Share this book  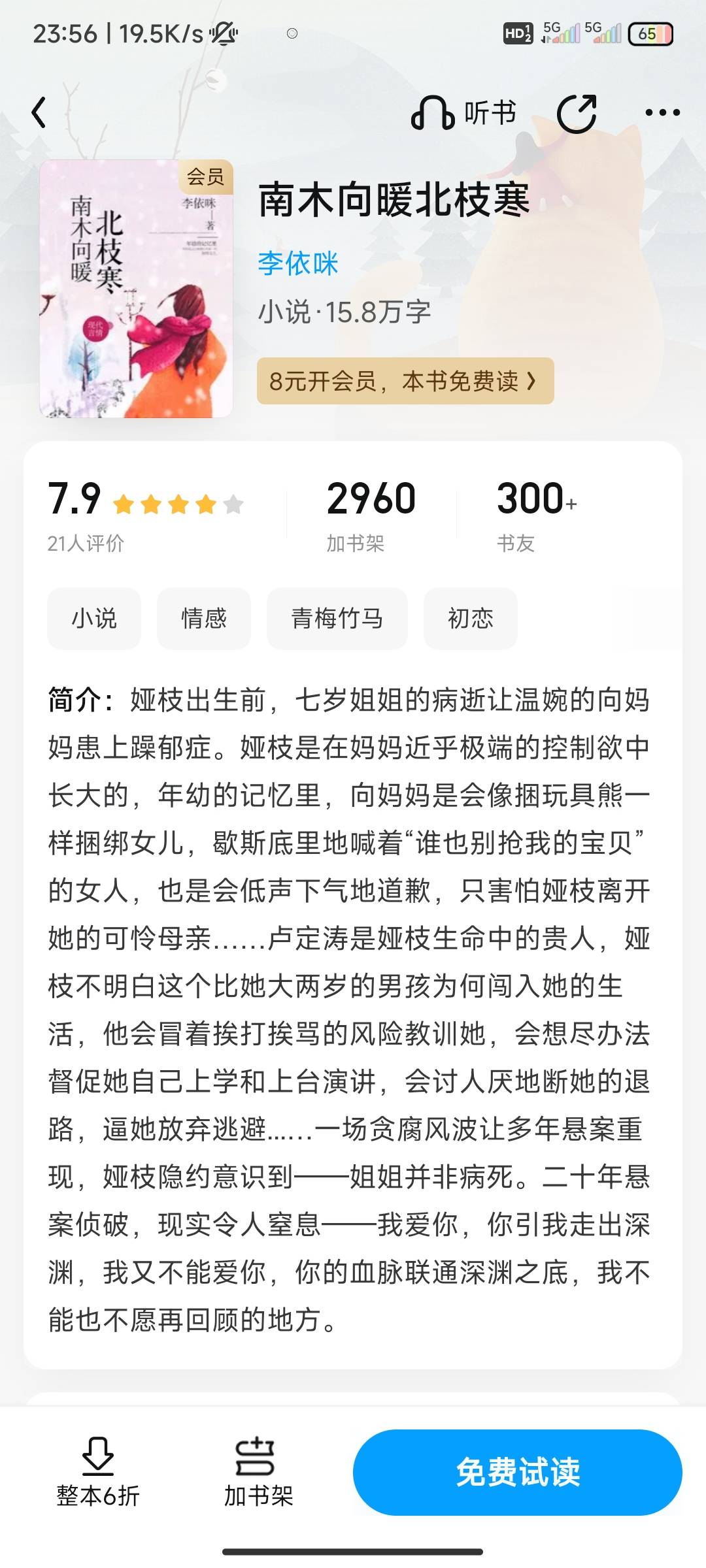pyautogui.click(x=577, y=113)
